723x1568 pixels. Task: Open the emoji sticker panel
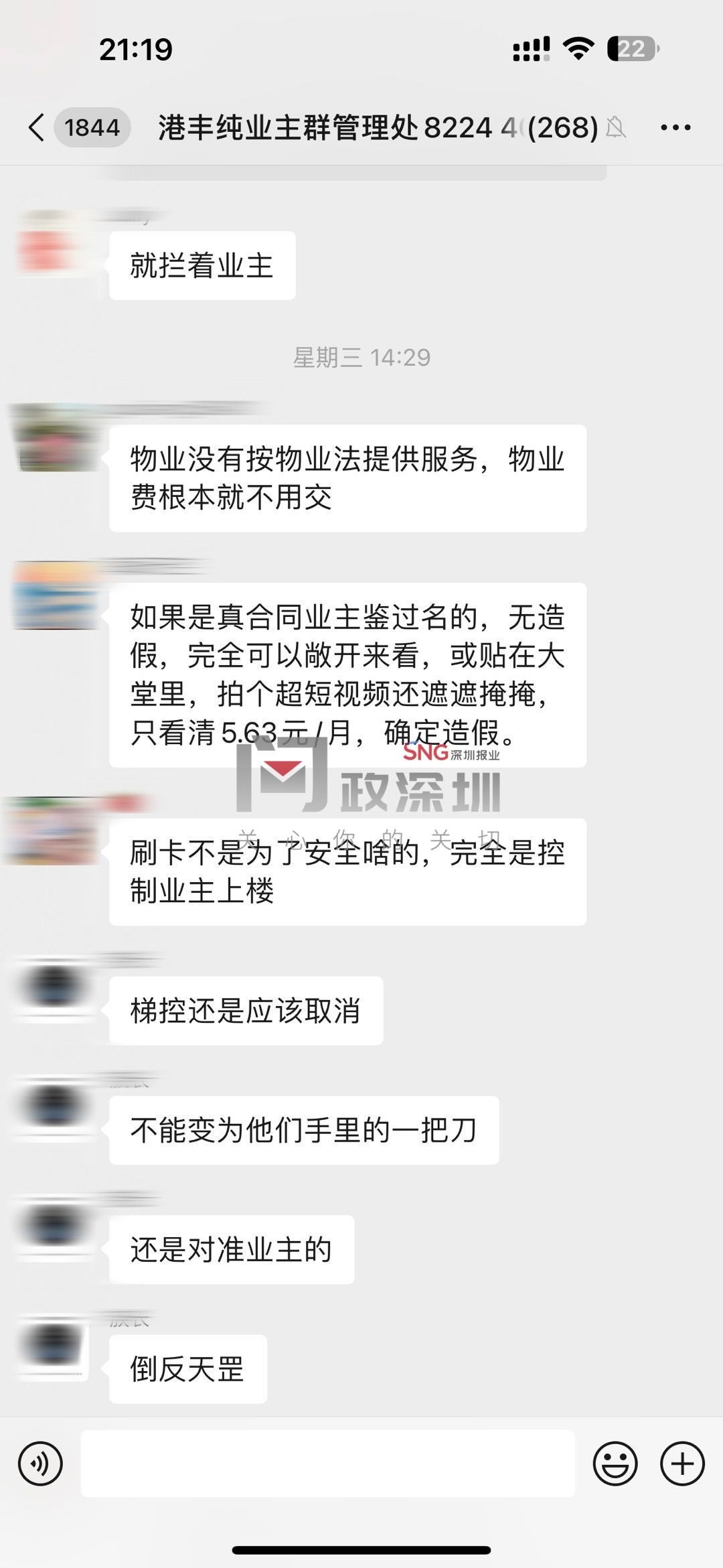615,1464
